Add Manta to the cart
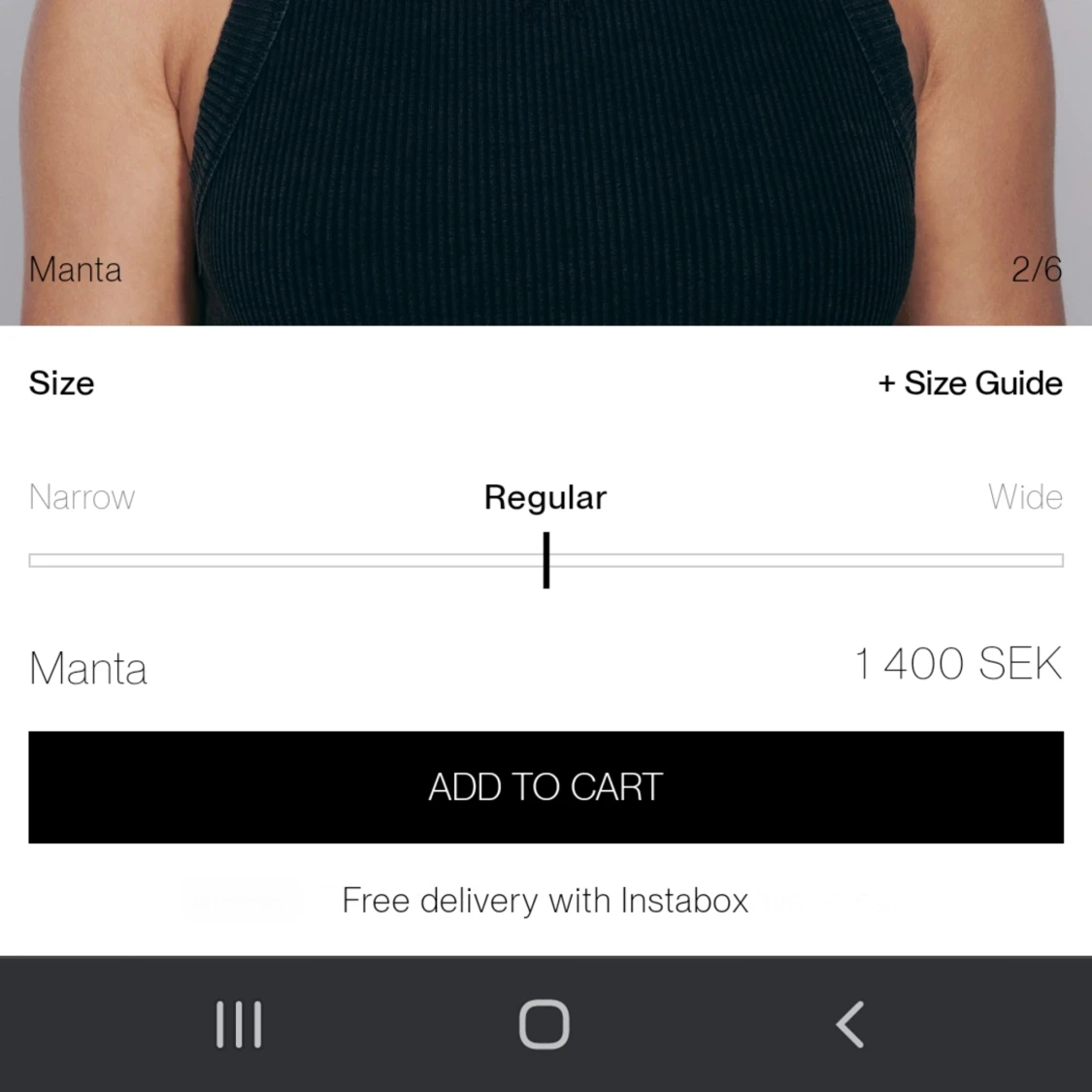The height and width of the screenshot is (1092, 1092). (546, 787)
